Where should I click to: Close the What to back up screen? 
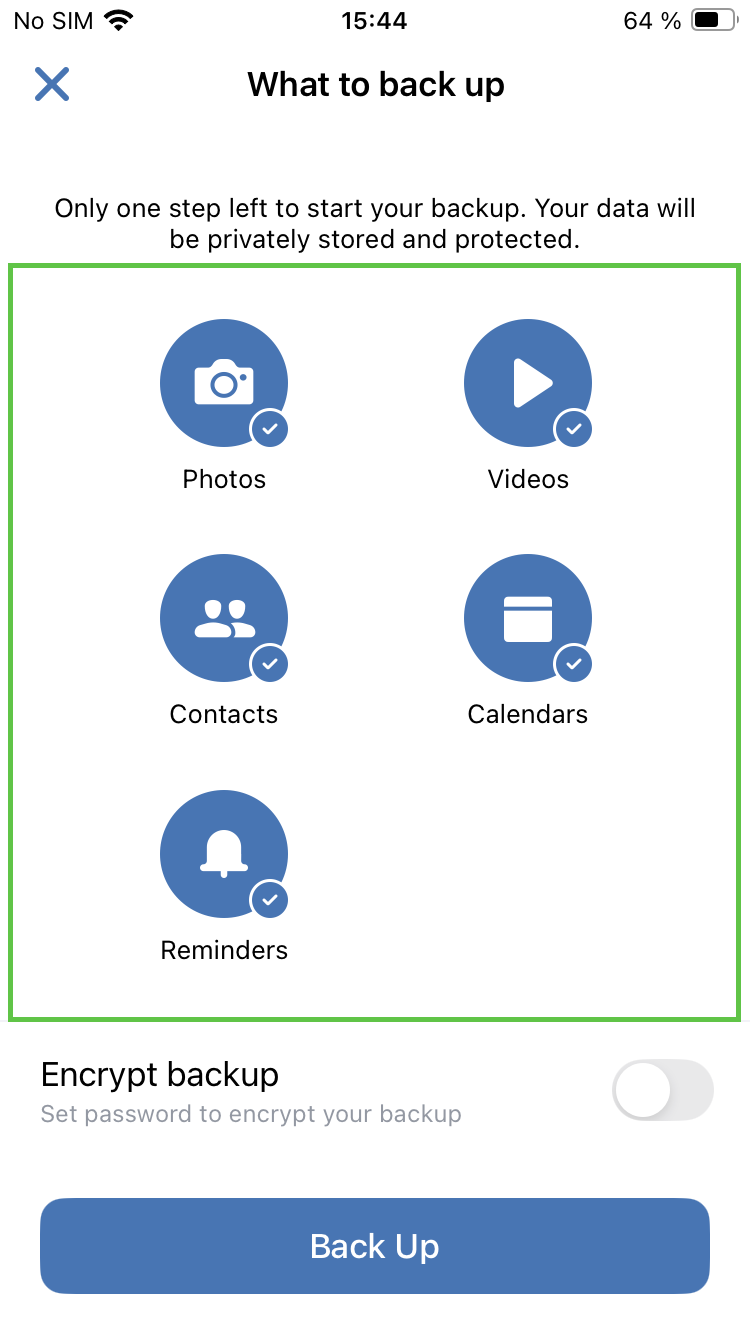[52, 84]
